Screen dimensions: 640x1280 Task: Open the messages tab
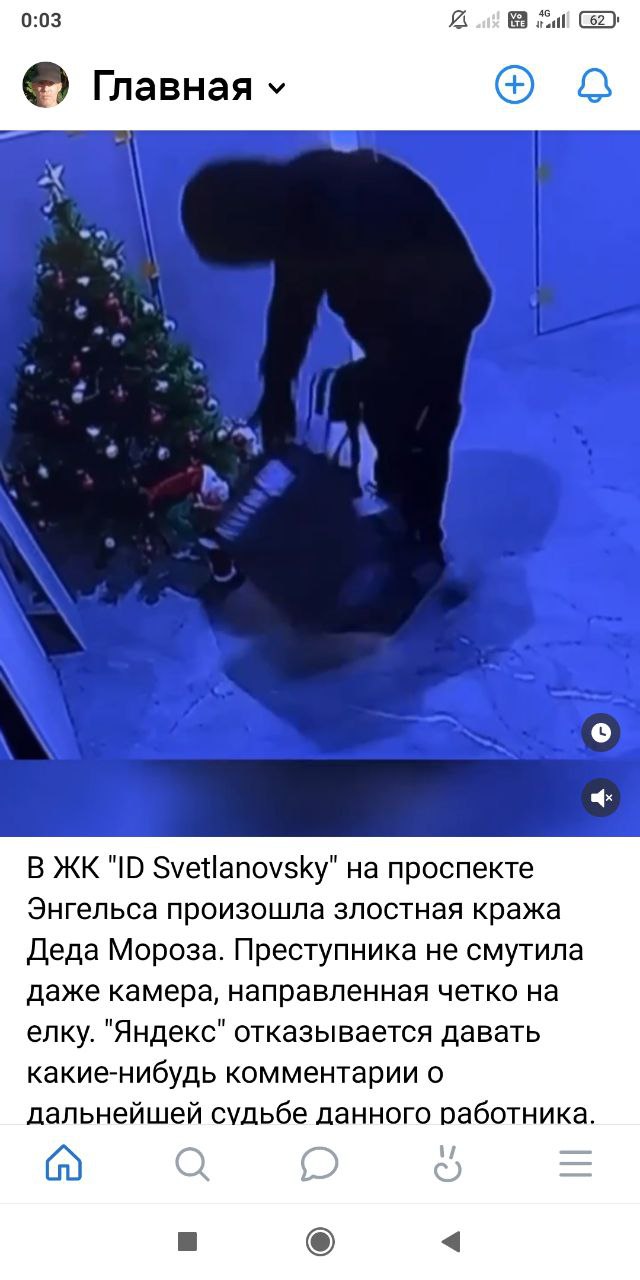pos(320,1164)
